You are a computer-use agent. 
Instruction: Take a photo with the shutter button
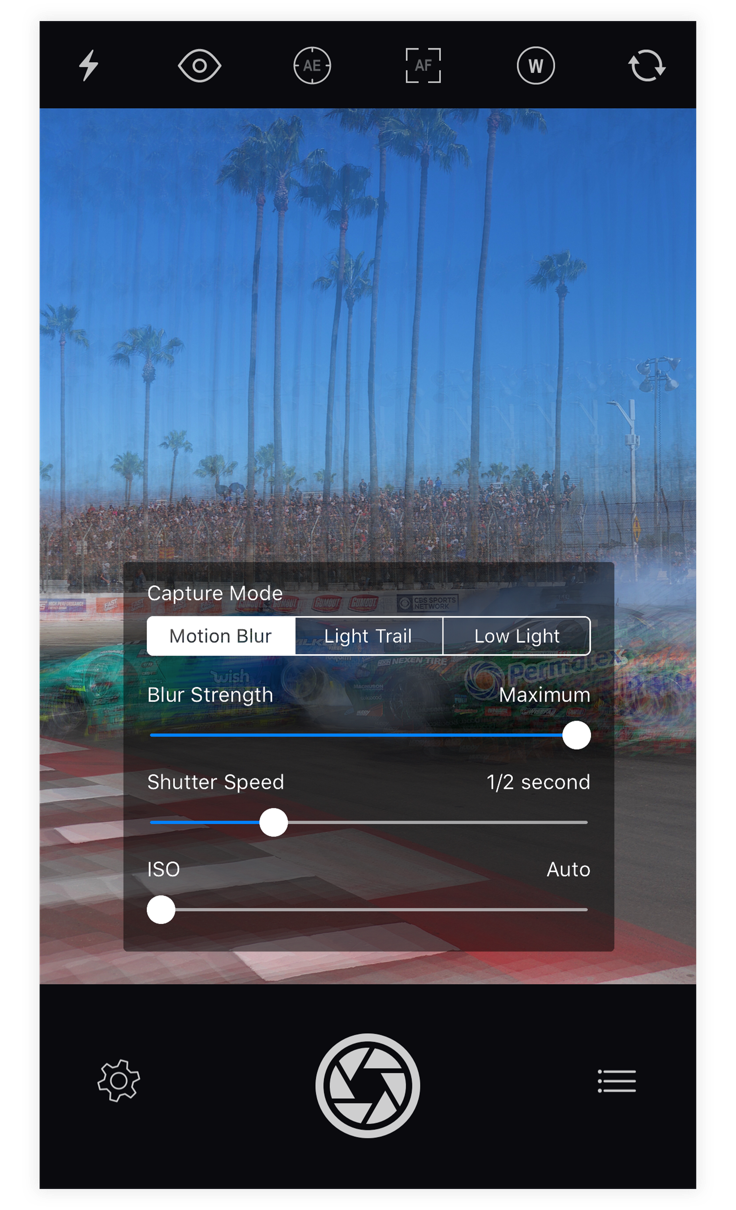point(368,1085)
